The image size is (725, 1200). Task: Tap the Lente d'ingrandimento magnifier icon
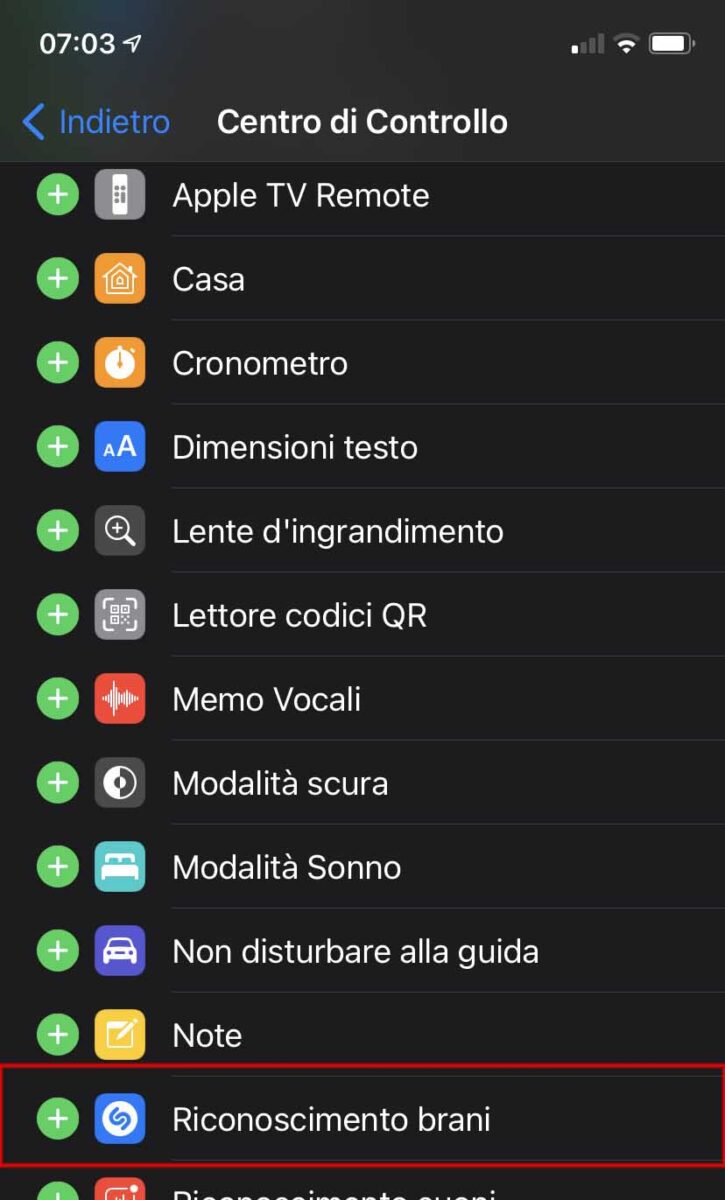click(x=120, y=531)
